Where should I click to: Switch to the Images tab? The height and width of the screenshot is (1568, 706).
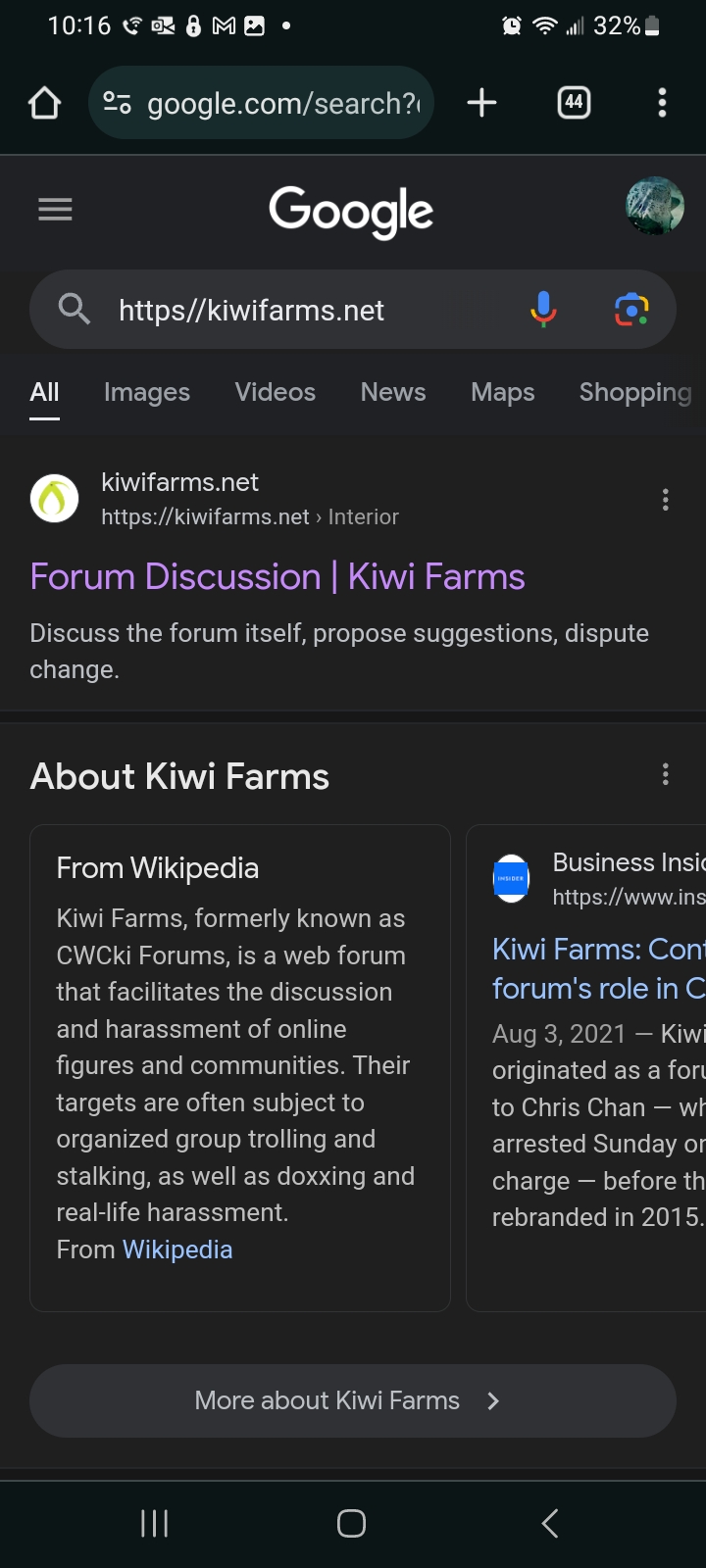[147, 392]
